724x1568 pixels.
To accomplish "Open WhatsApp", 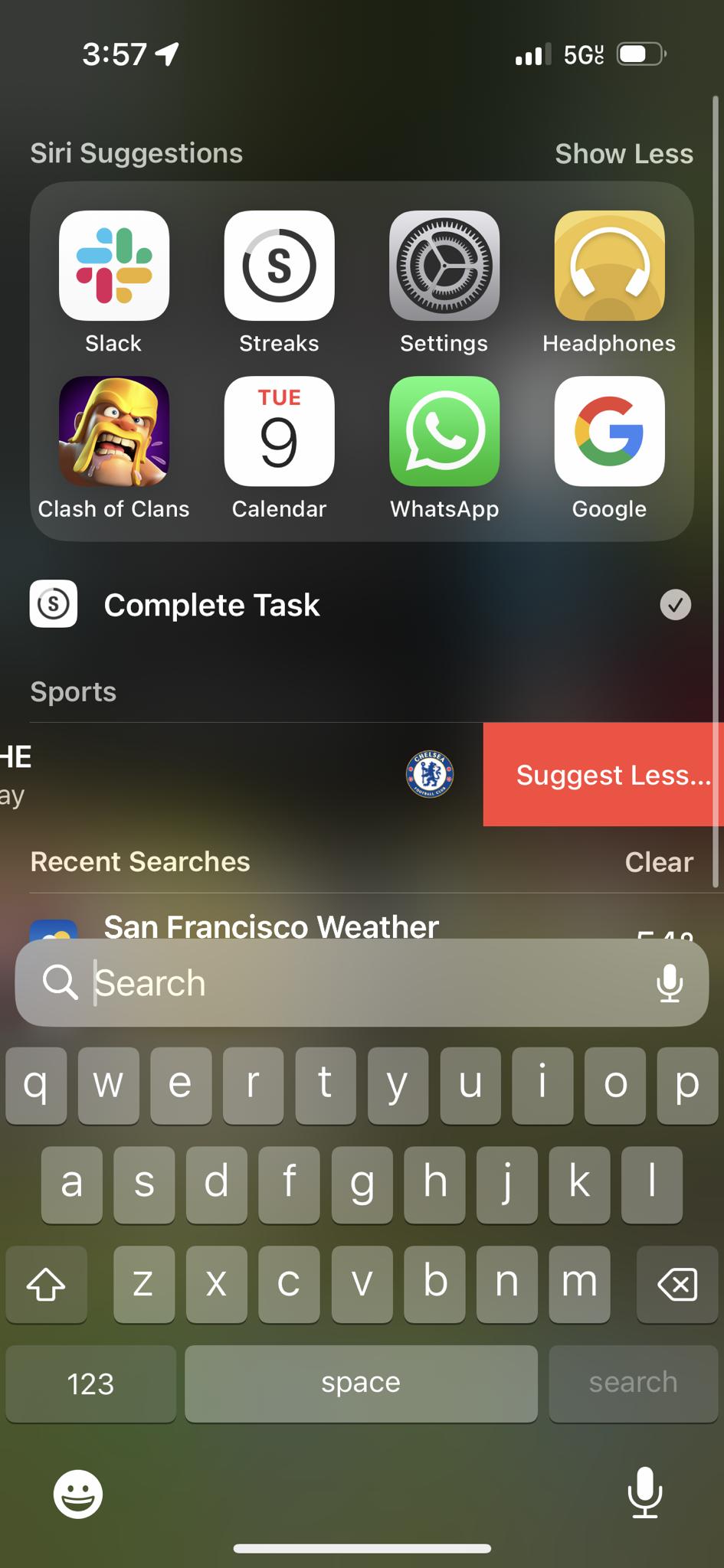I will pos(444,431).
